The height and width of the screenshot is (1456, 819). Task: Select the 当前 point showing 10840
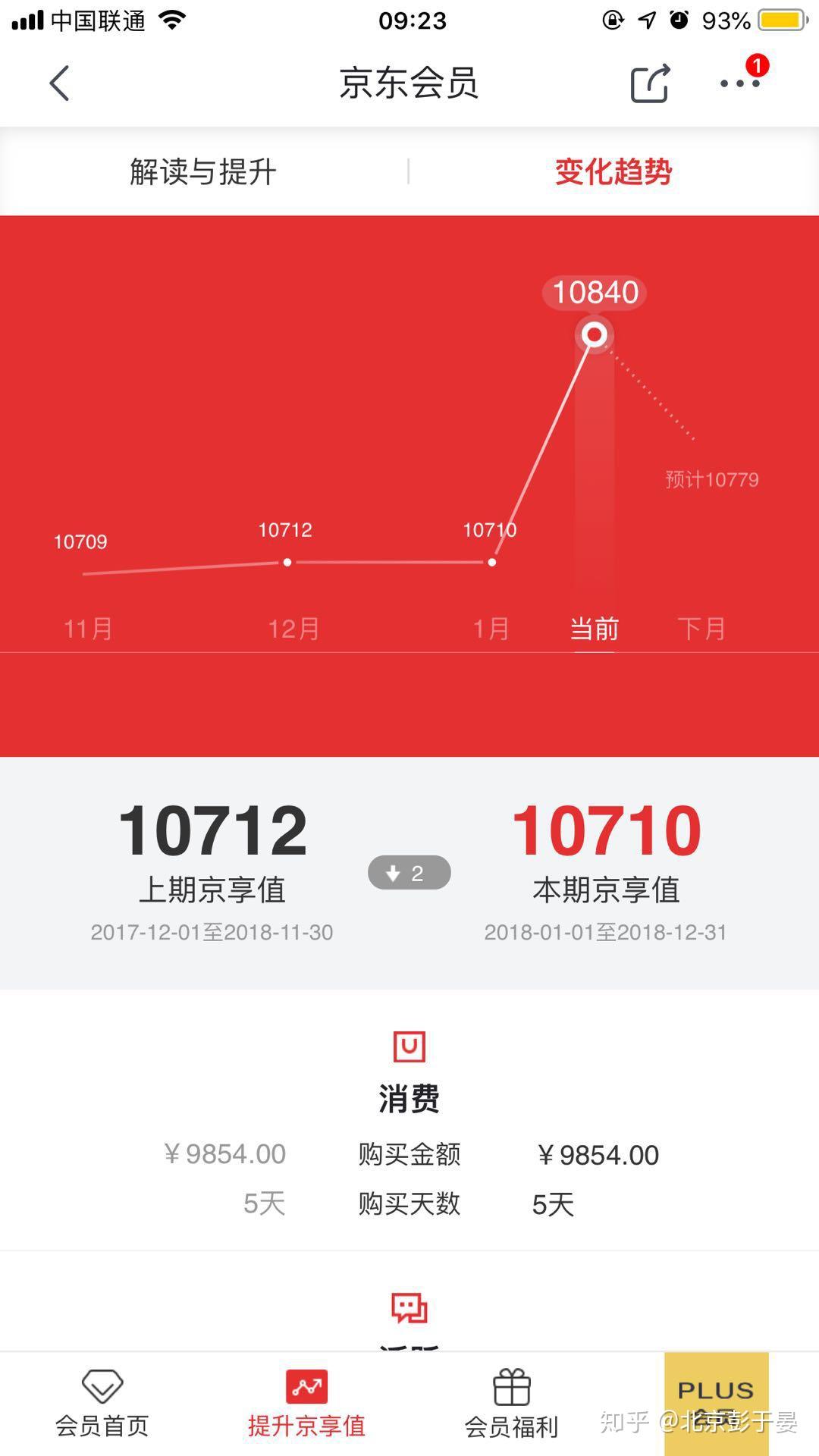pyautogui.click(x=595, y=334)
